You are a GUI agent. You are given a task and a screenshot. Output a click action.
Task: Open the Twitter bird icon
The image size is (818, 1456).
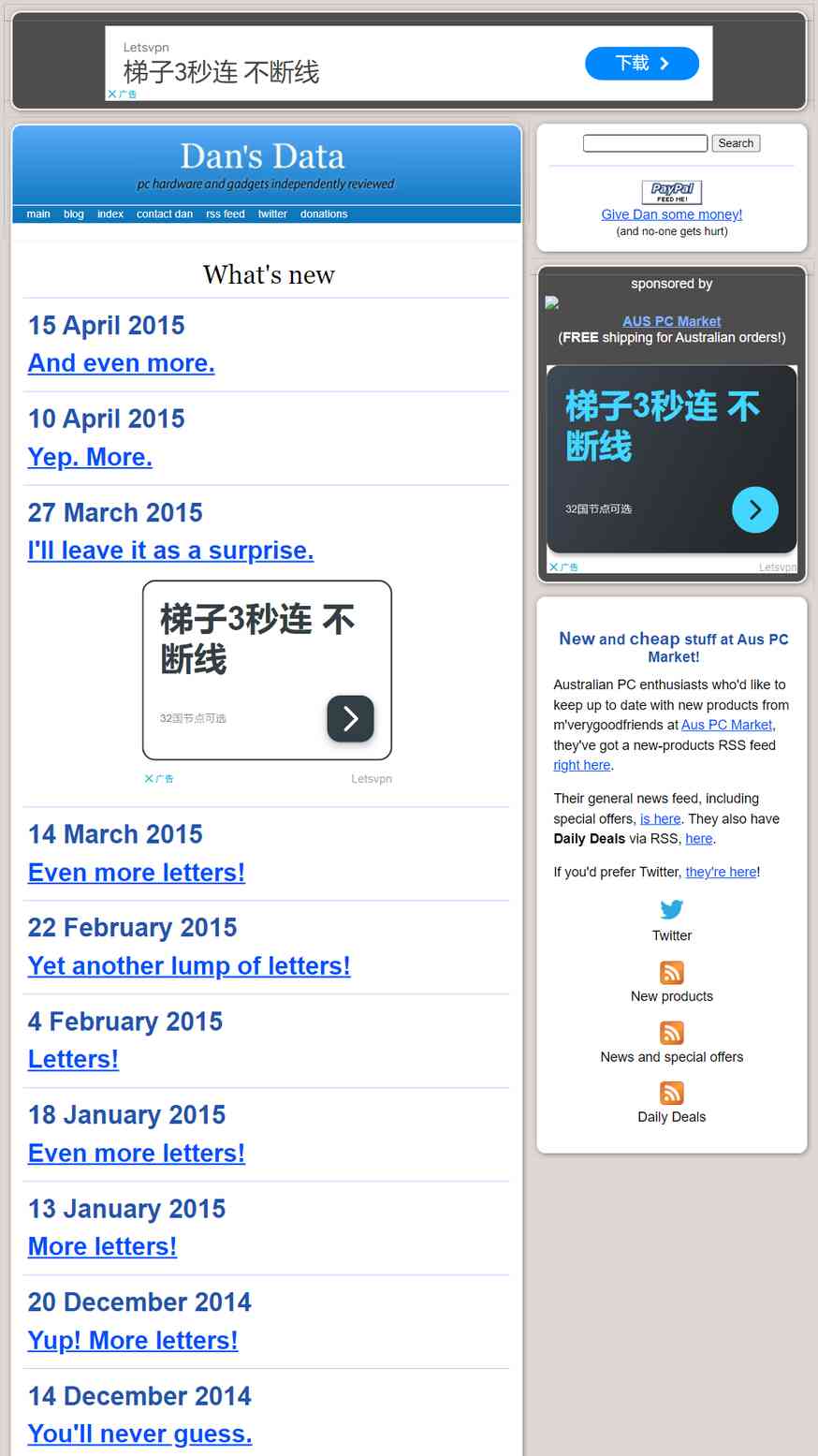coord(672,909)
